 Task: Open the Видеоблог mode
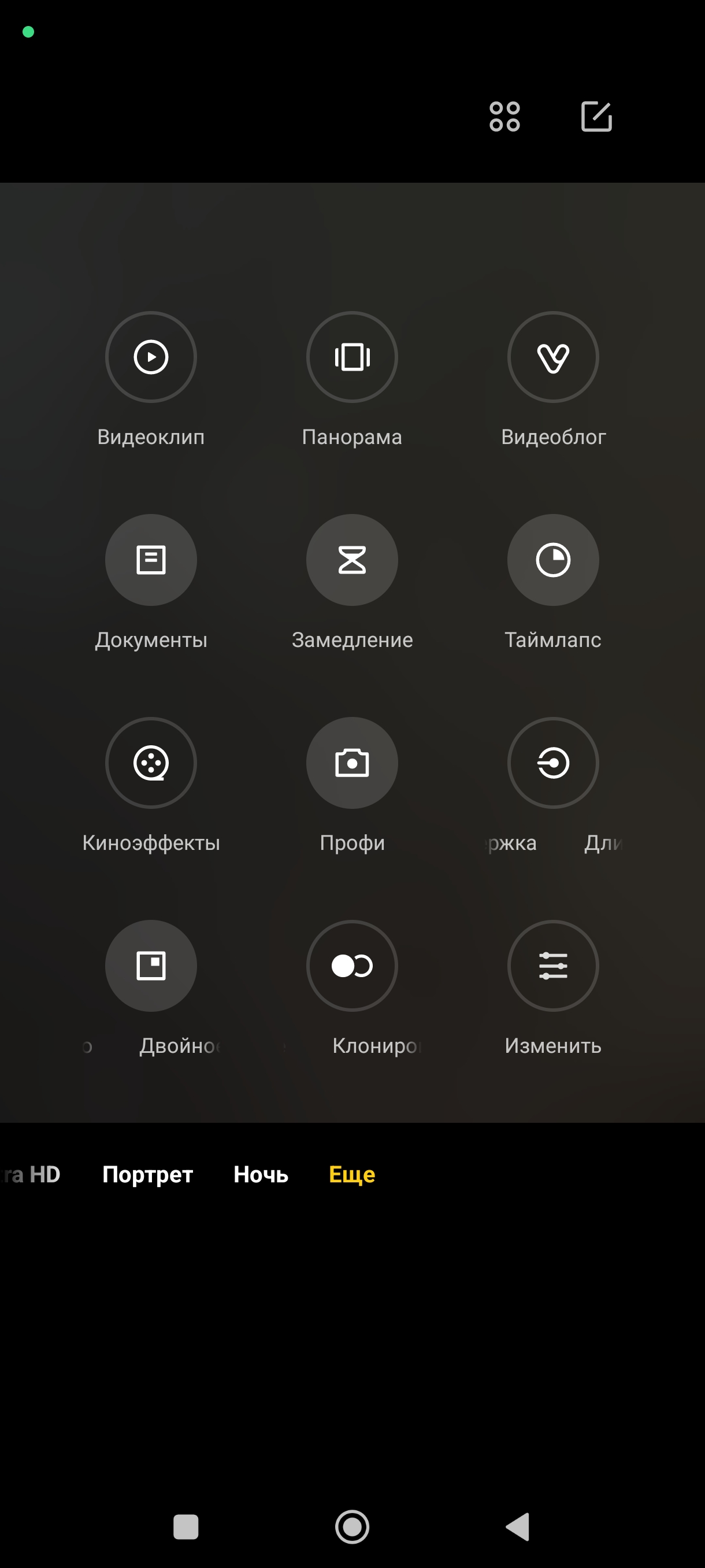tap(553, 357)
